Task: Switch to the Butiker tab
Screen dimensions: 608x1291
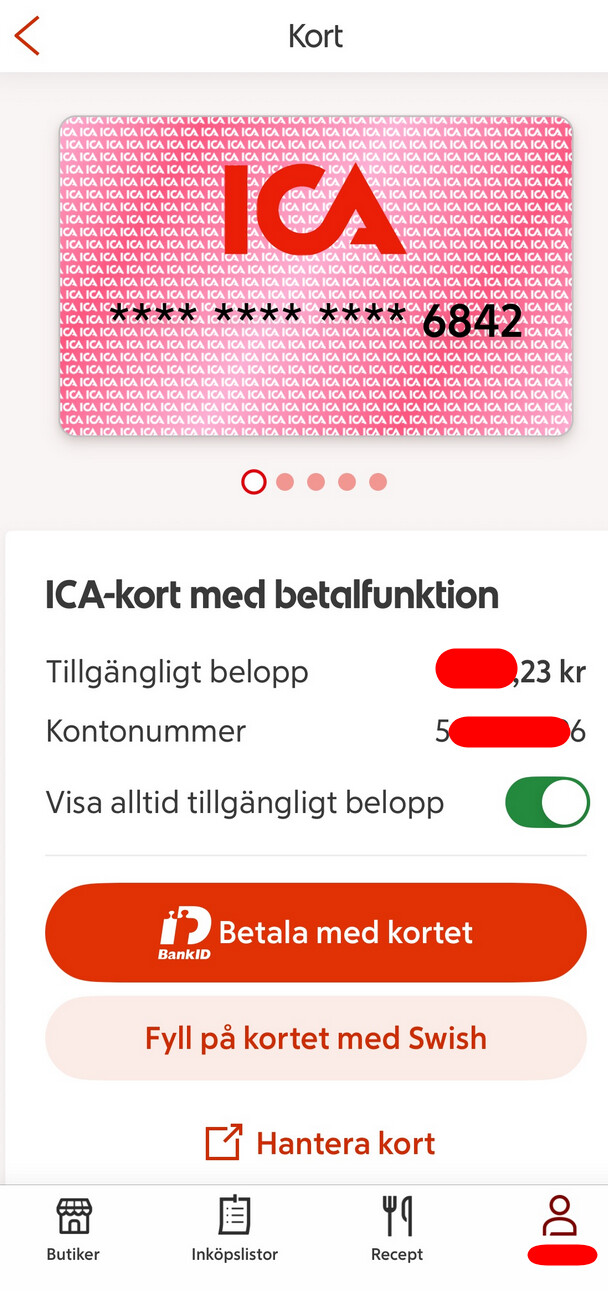Action: click(x=73, y=1230)
